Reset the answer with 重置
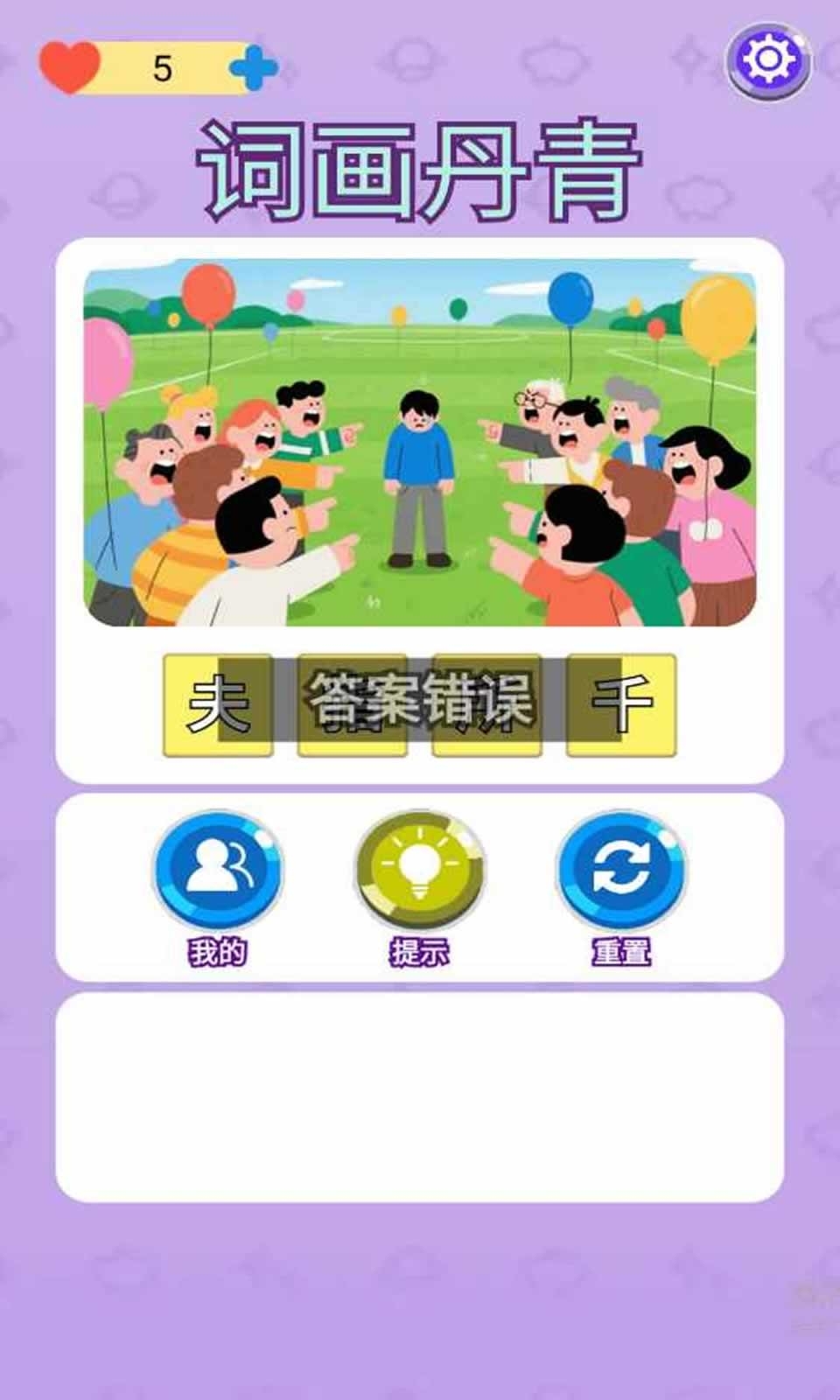Image resolution: width=840 pixels, height=1400 pixels. (621, 869)
